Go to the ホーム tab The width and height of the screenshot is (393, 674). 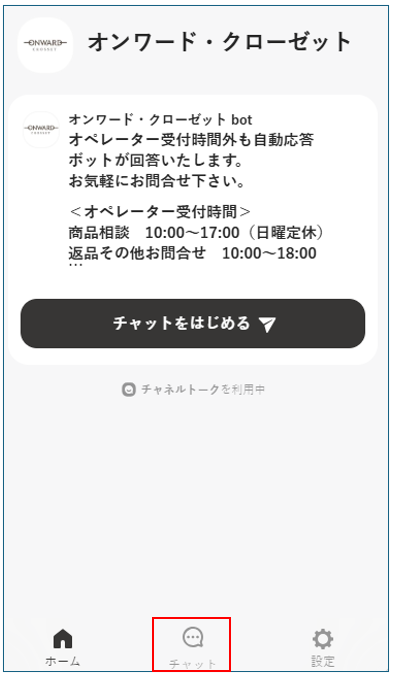(x=63, y=648)
